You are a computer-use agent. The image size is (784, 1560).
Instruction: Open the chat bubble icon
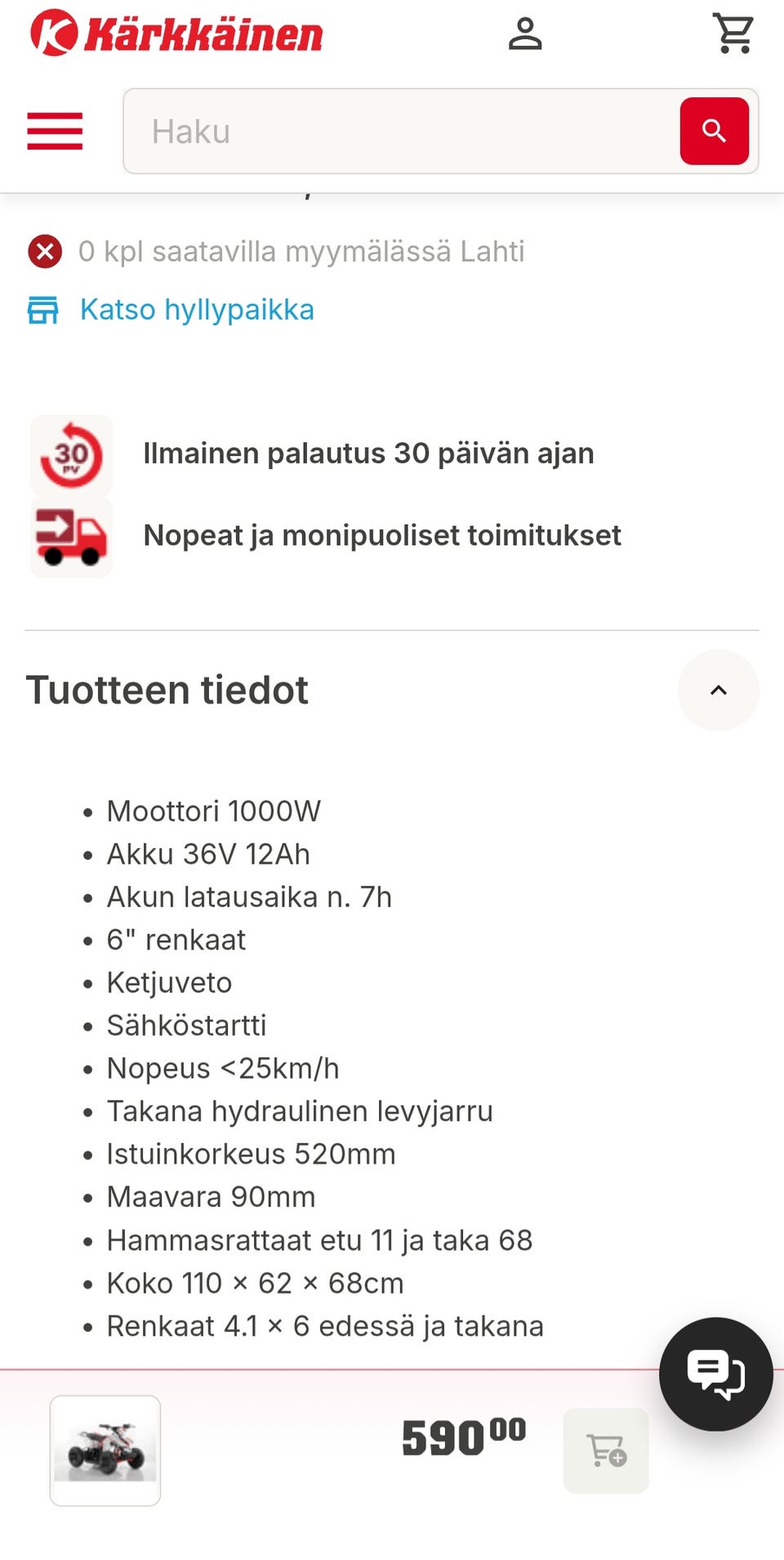(715, 1374)
